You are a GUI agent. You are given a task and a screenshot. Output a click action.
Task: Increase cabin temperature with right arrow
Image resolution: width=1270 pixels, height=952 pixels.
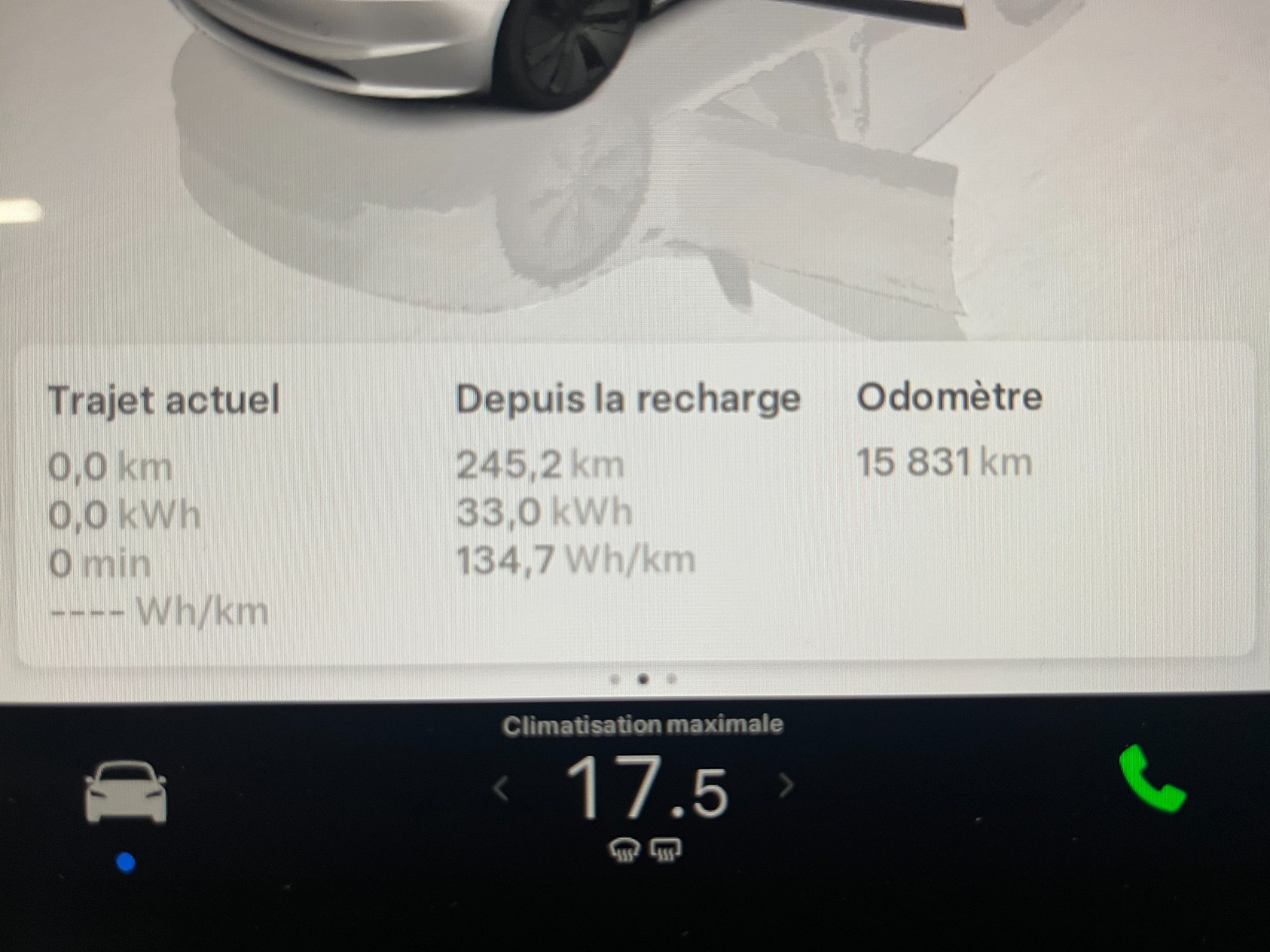(786, 785)
